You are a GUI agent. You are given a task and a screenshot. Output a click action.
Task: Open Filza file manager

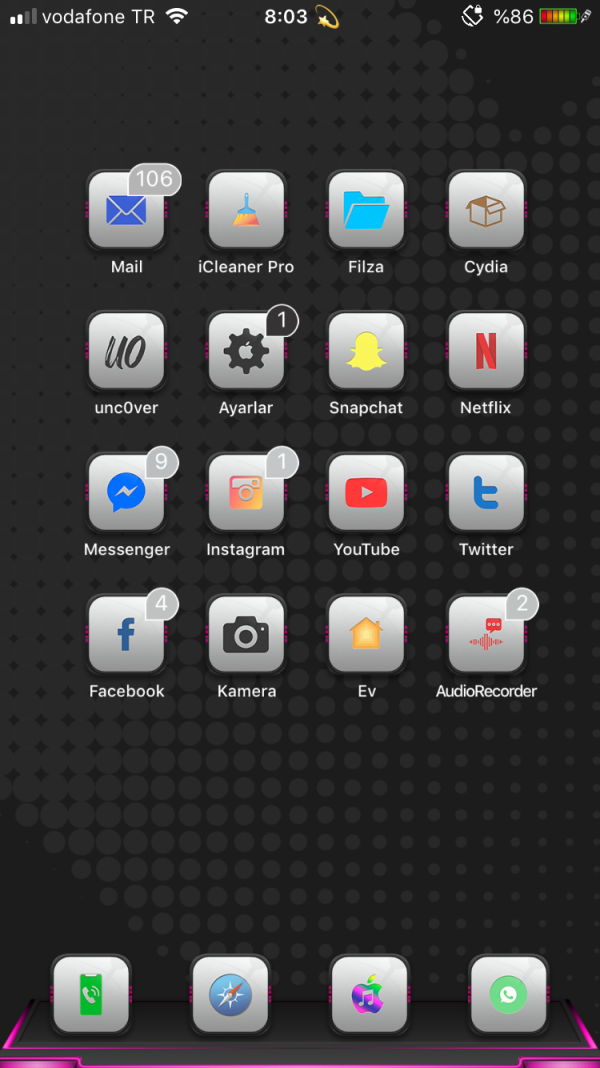(x=366, y=210)
